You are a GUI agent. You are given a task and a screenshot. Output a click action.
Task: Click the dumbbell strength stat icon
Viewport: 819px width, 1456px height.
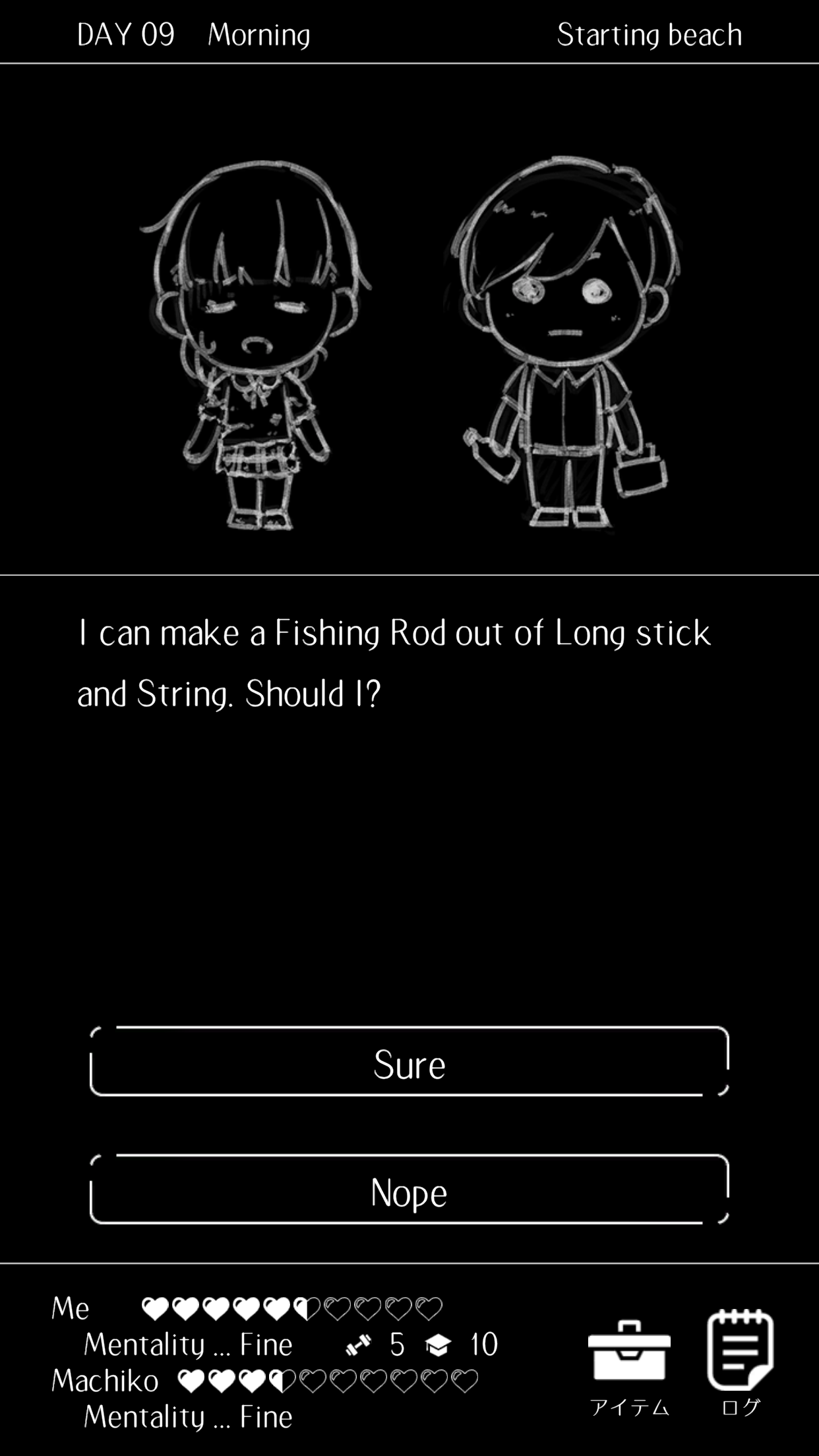358,1345
